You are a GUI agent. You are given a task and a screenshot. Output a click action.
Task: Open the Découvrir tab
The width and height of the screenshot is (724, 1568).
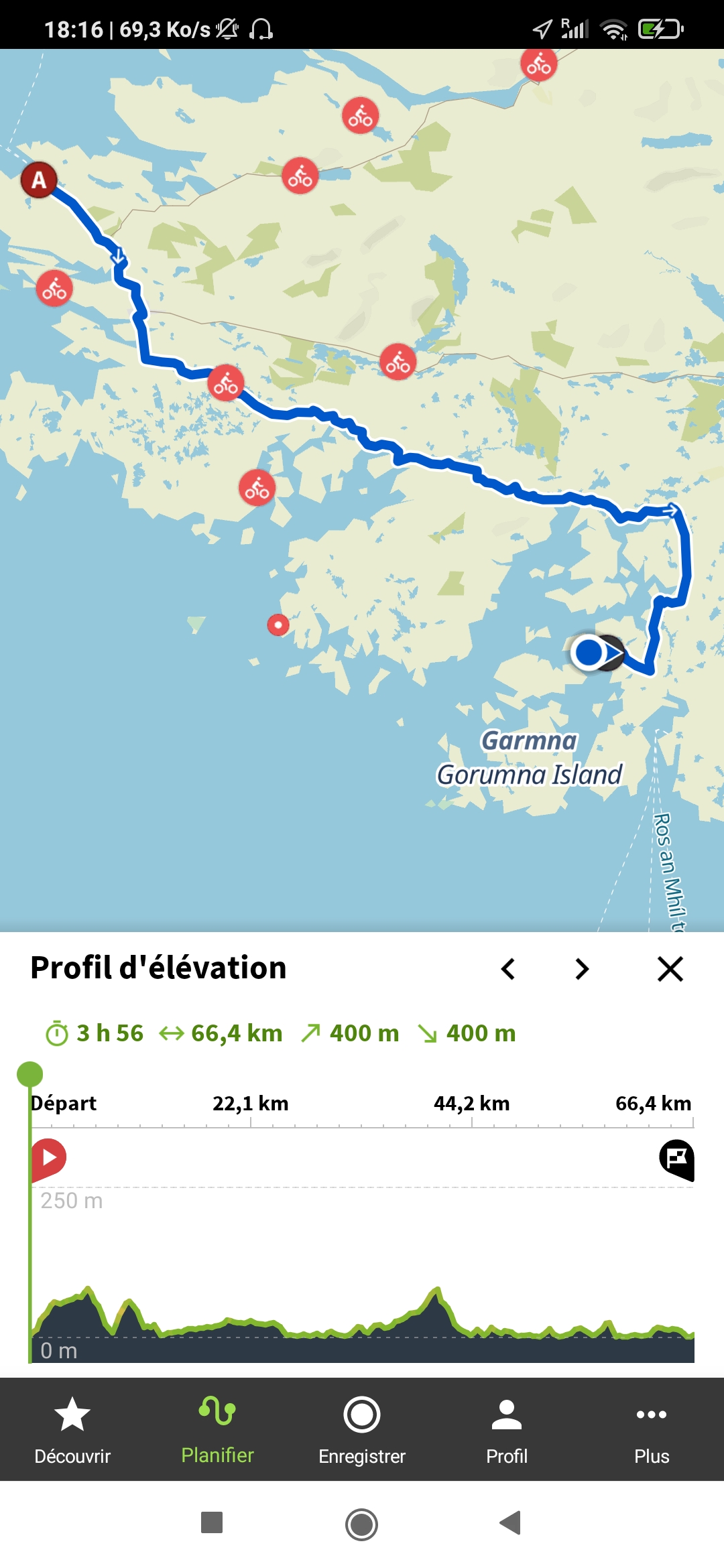pyautogui.click(x=72, y=1430)
